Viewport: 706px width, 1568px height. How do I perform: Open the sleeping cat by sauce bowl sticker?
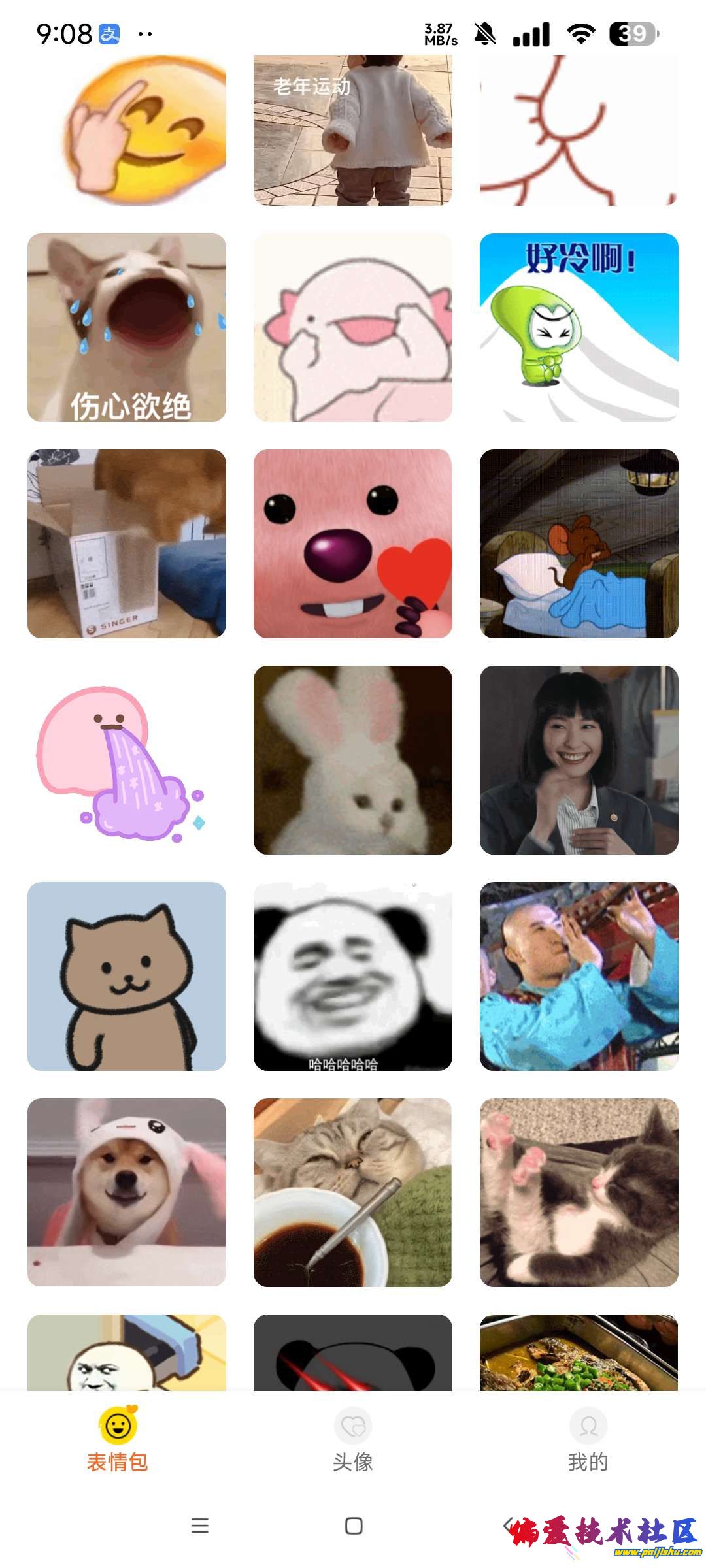point(353,1192)
